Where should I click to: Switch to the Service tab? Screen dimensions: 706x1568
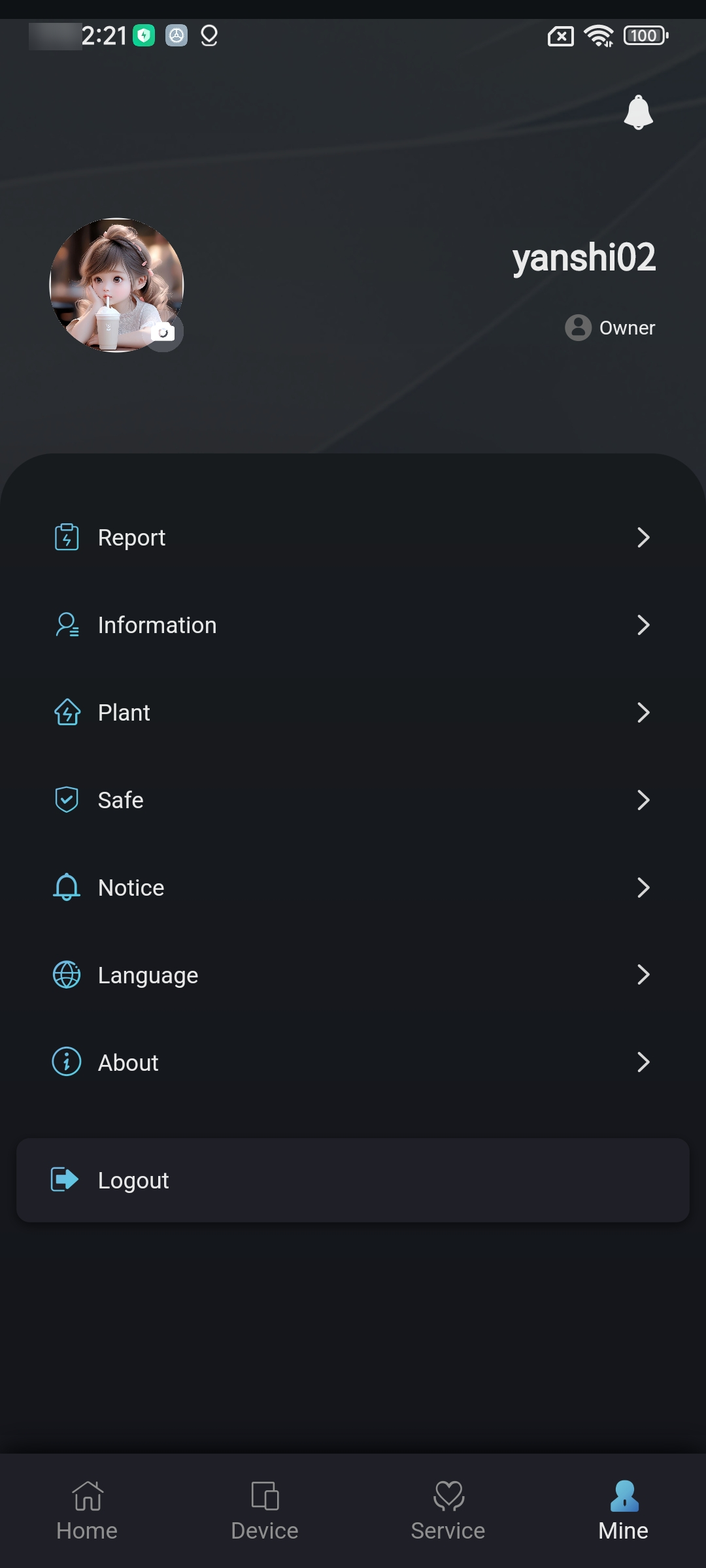click(x=448, y=1511)
